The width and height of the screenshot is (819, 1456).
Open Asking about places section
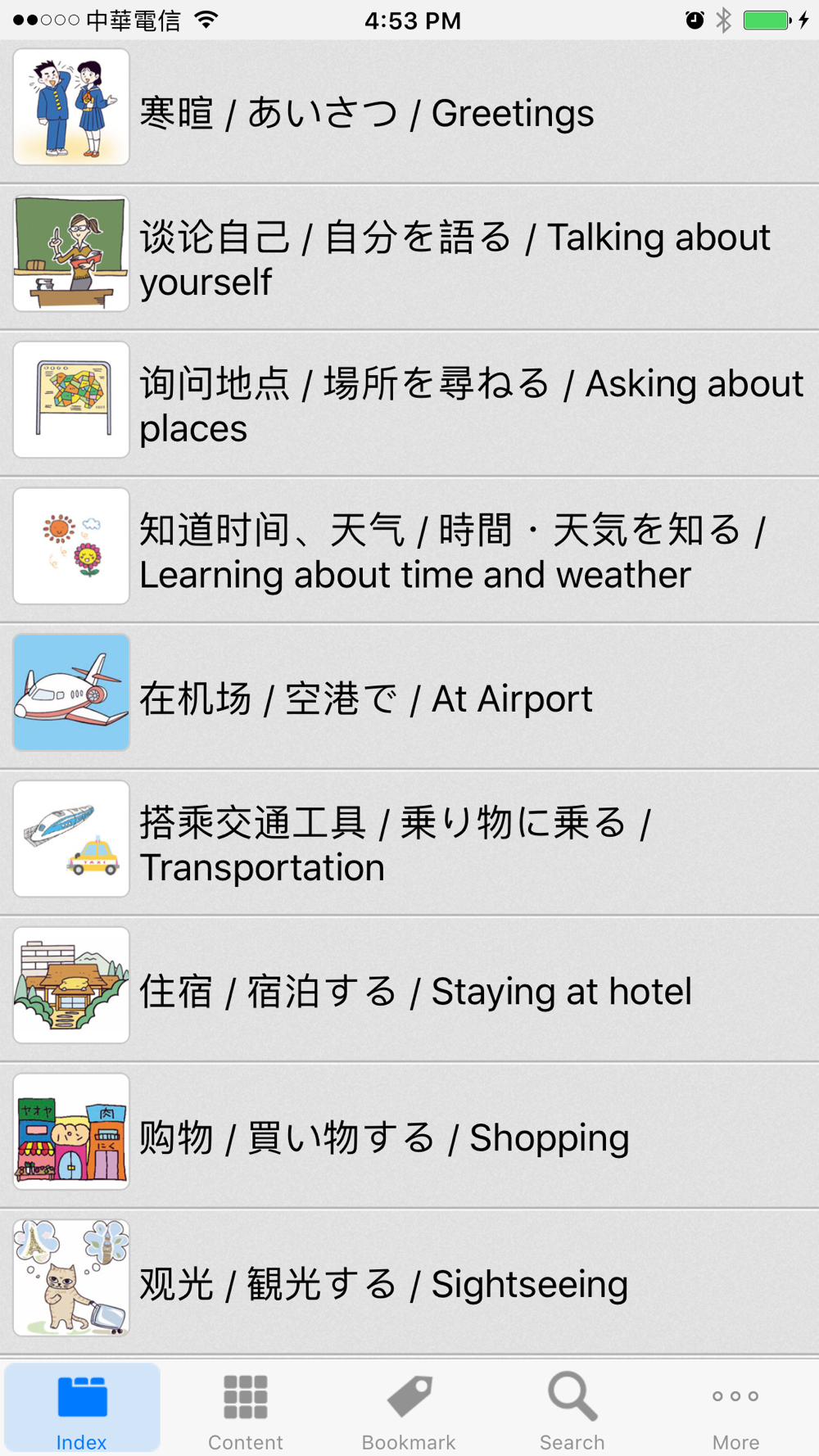(x=409, y=404)
